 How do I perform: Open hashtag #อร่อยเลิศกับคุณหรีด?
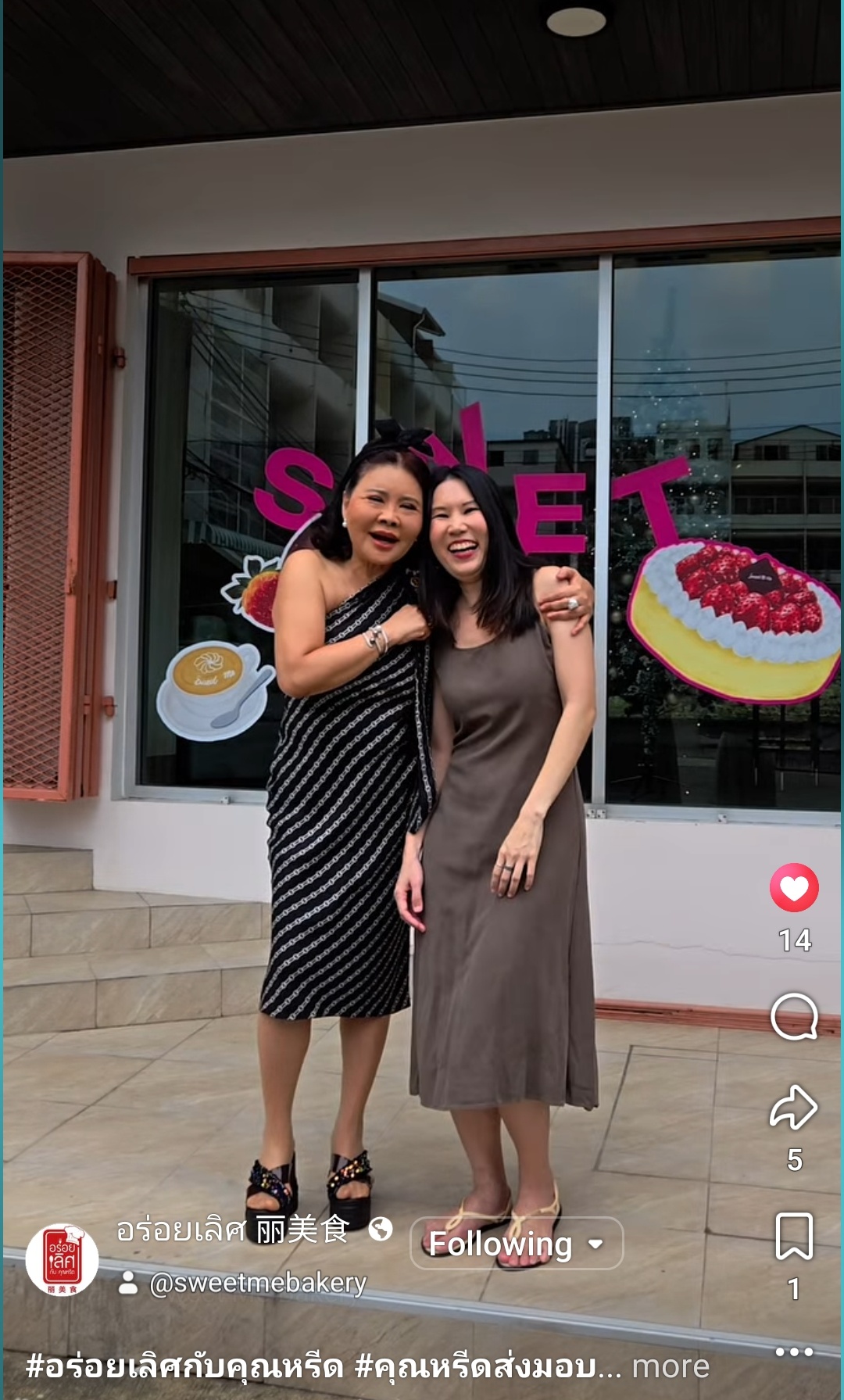[x=184, y=1366]
